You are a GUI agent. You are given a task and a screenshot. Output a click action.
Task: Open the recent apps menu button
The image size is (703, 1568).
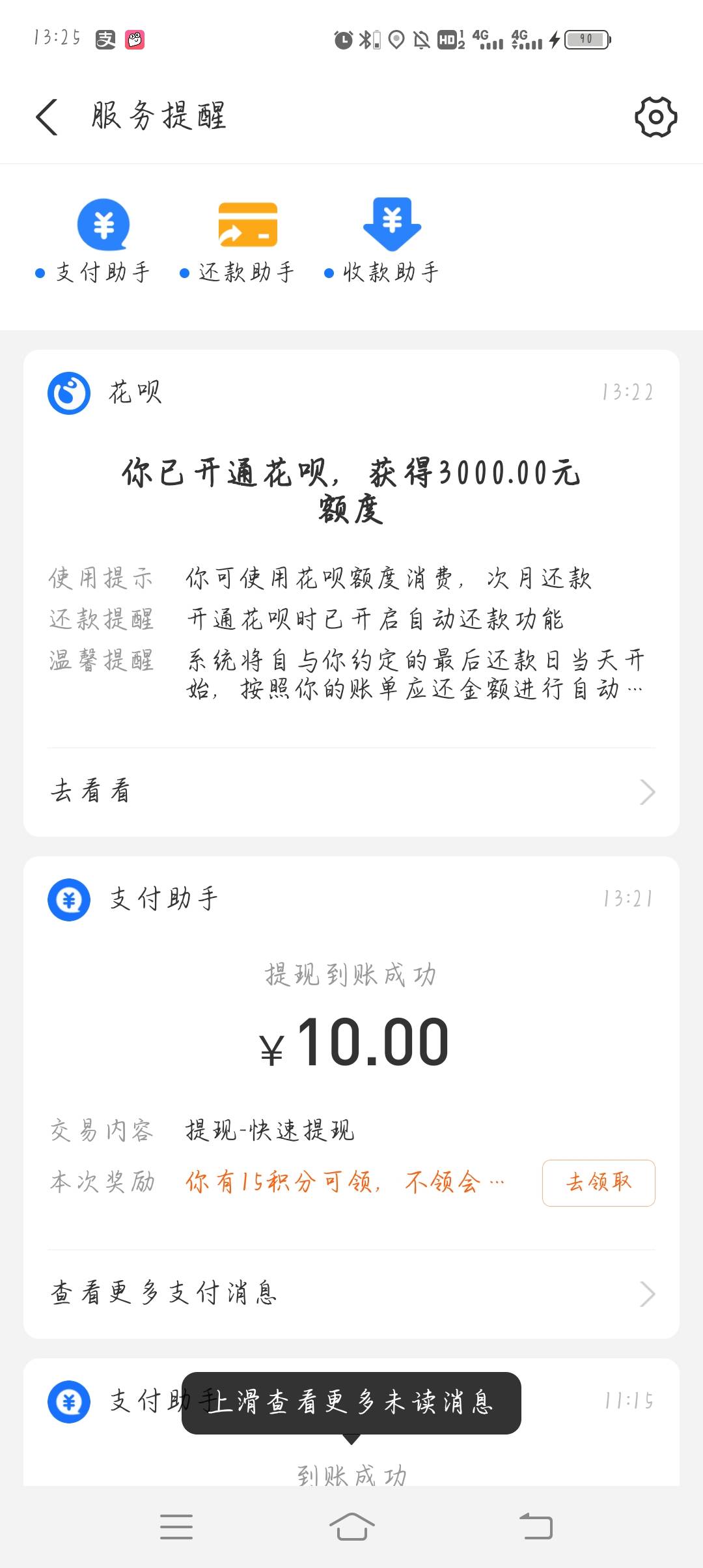[176, 1526]
